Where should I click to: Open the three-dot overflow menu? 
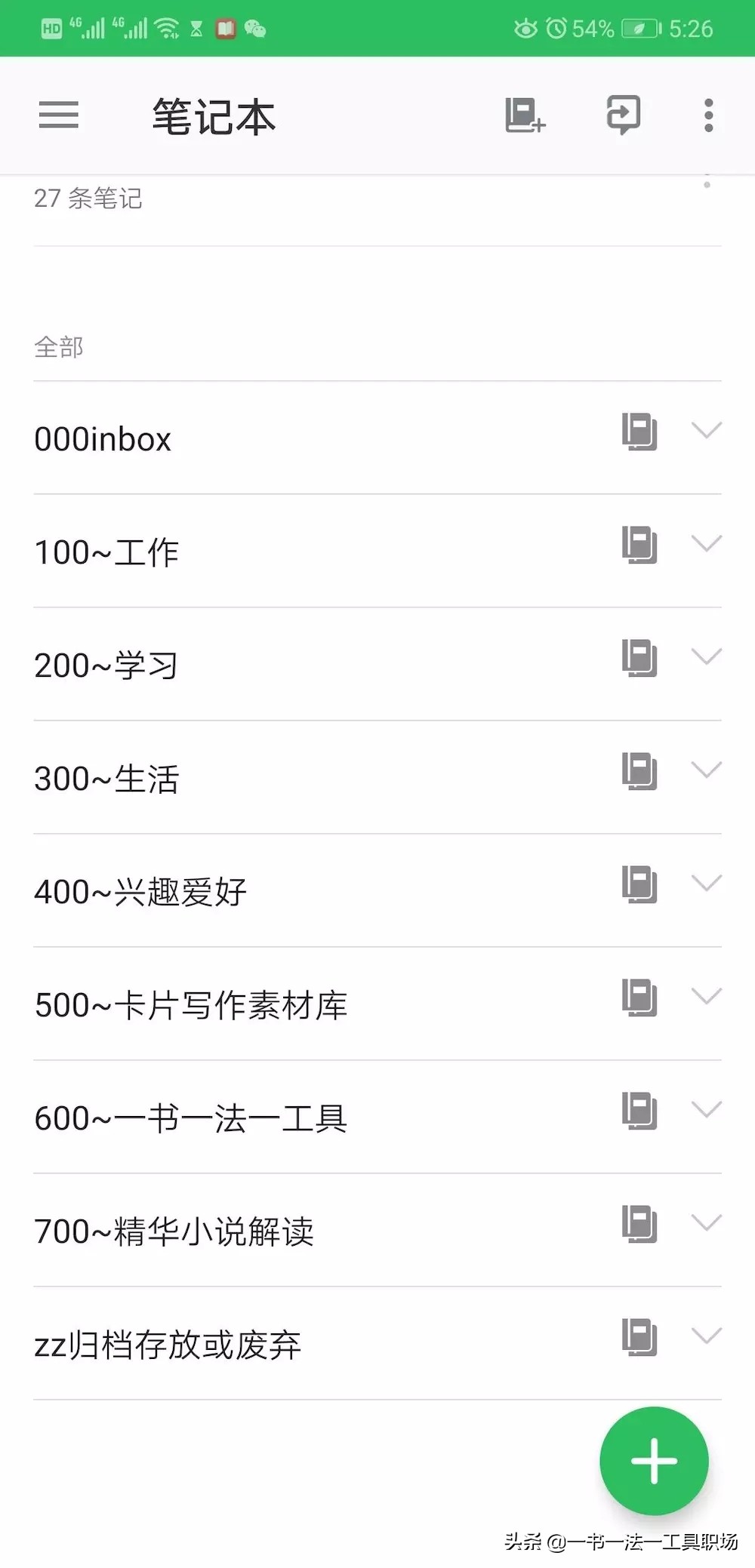pos(707,115)
